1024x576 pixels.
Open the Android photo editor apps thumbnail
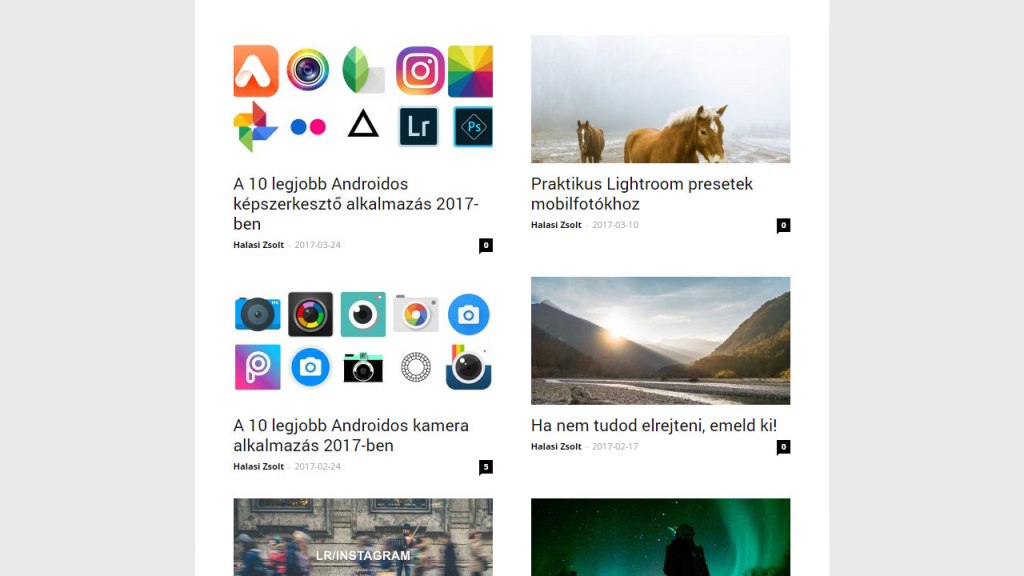click(362, 98)
